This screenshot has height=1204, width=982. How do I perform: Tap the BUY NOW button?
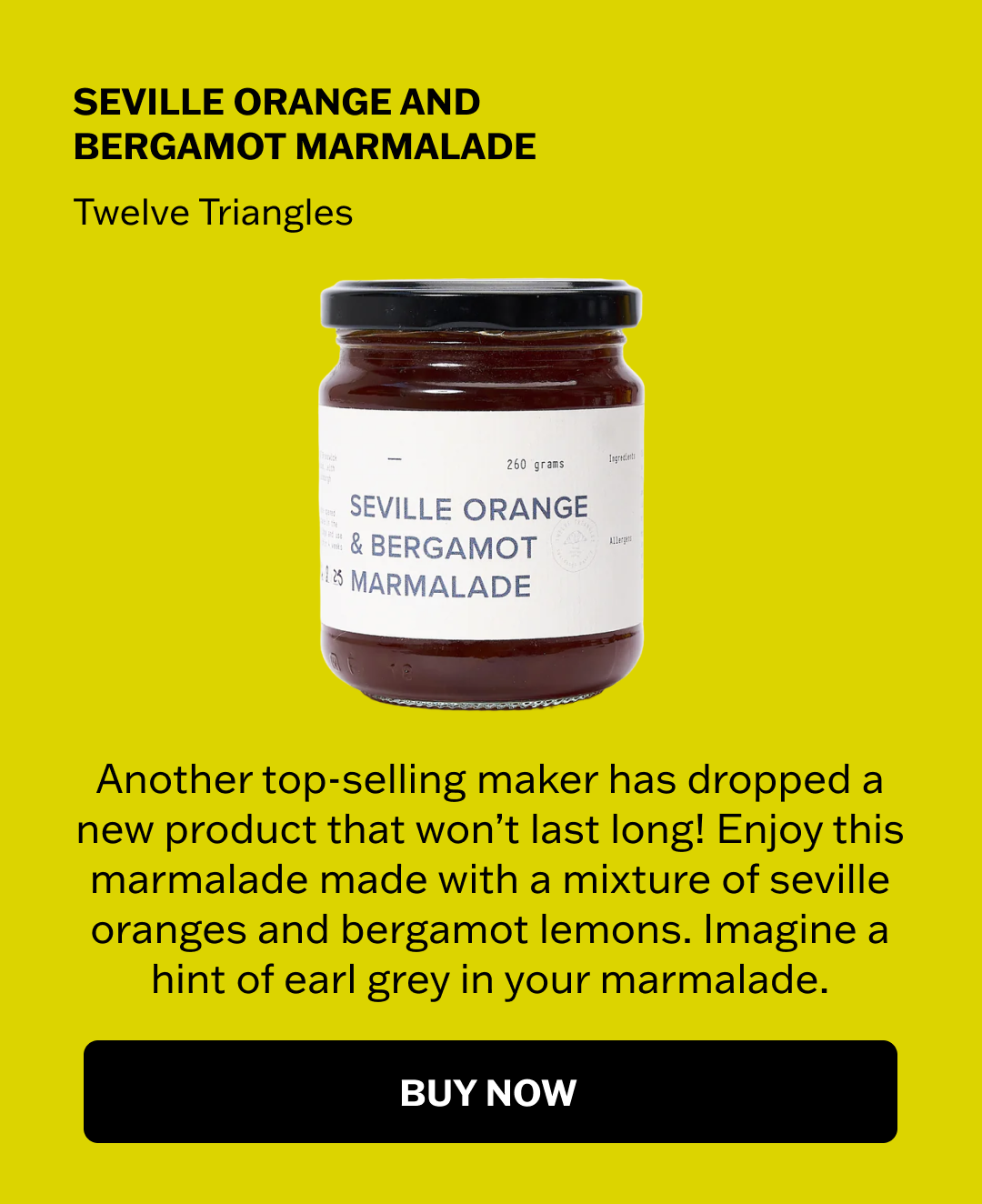click(490, 1091)
